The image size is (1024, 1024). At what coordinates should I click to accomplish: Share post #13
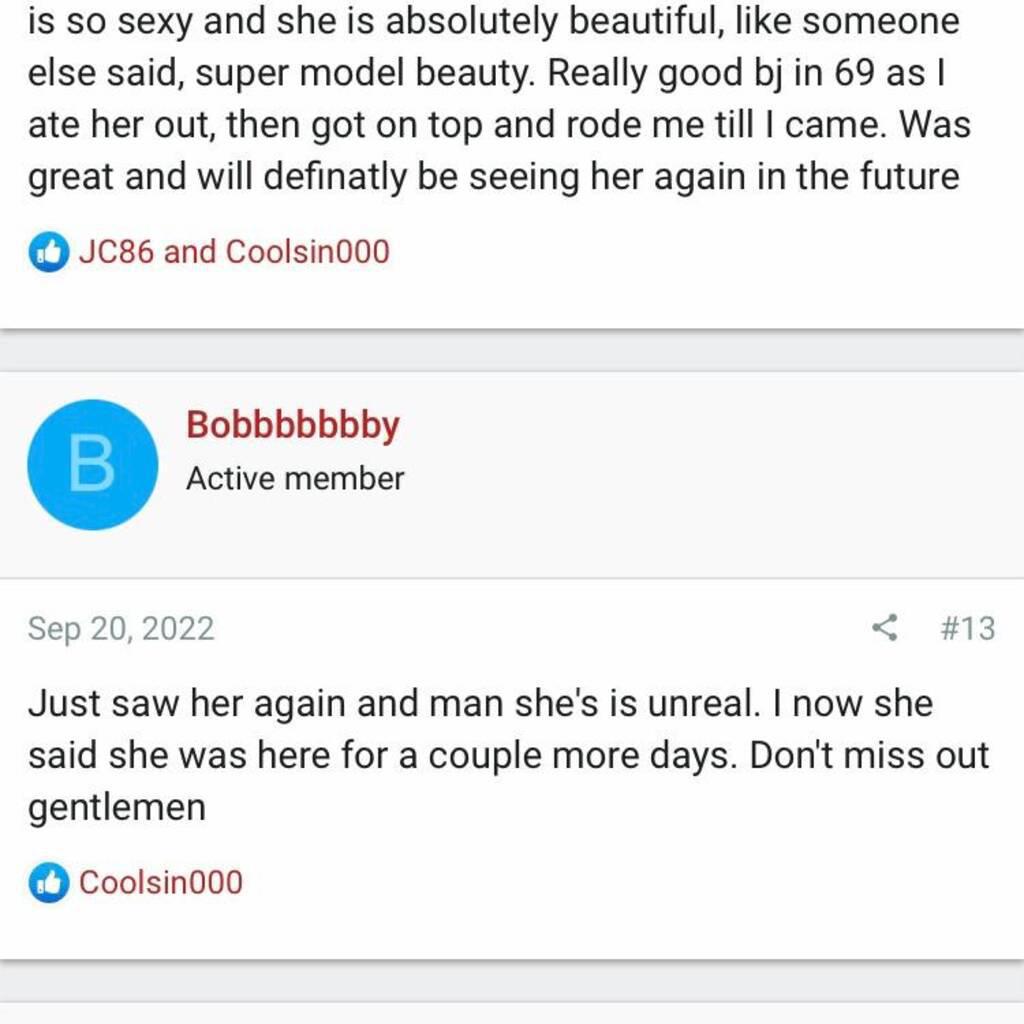(x=884, y=628)
